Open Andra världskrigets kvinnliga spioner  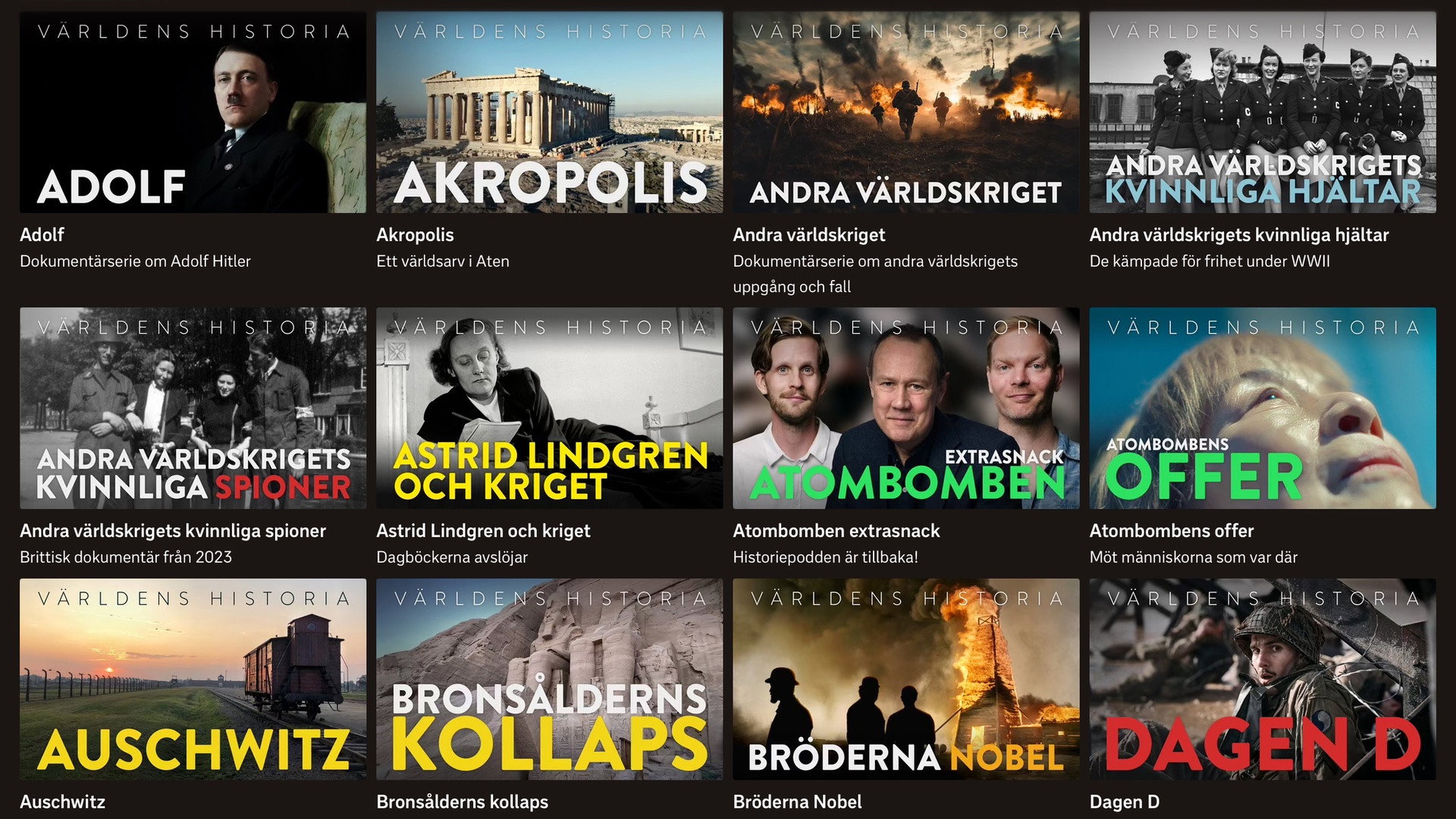(193, 408)
